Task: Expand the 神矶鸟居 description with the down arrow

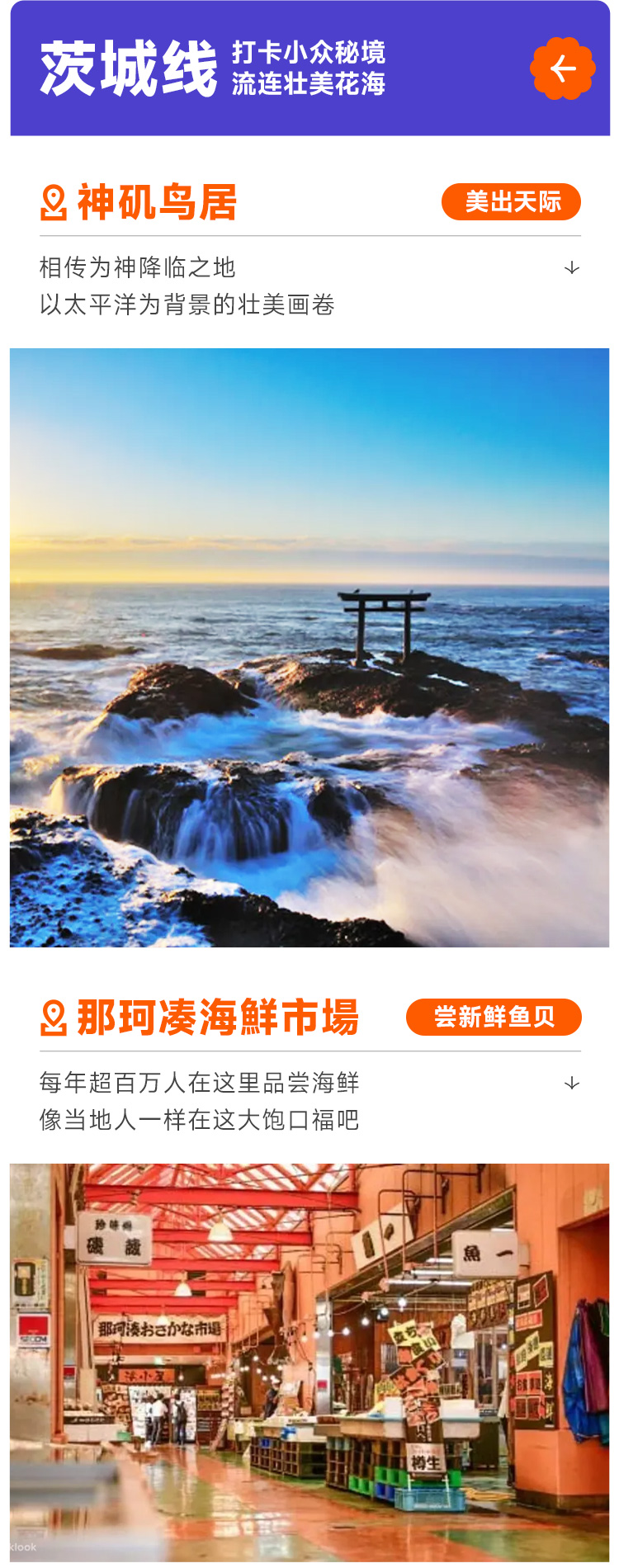Action: tap(570, 268)
